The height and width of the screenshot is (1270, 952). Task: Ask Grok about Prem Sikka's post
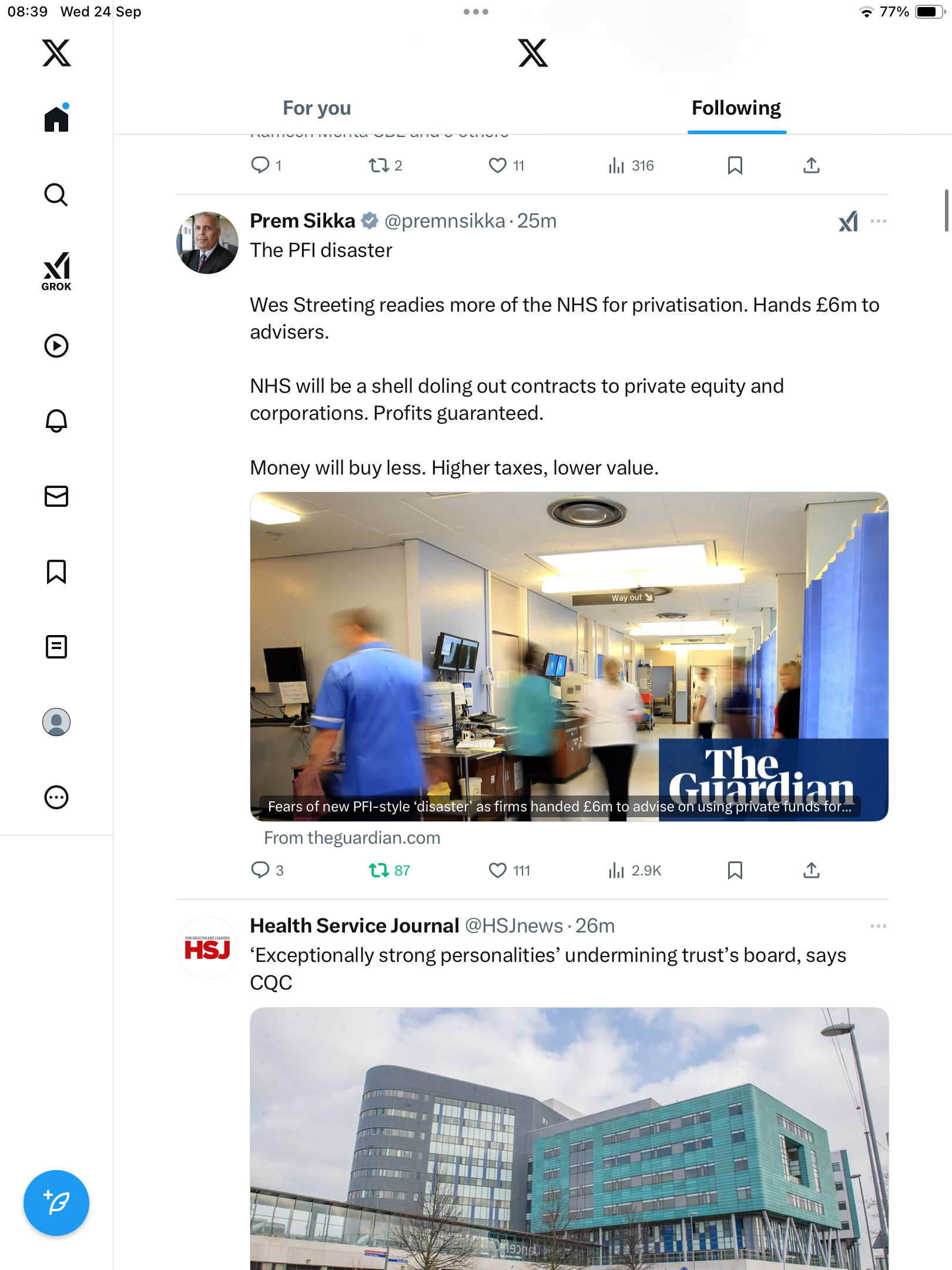tap(848, 222)
